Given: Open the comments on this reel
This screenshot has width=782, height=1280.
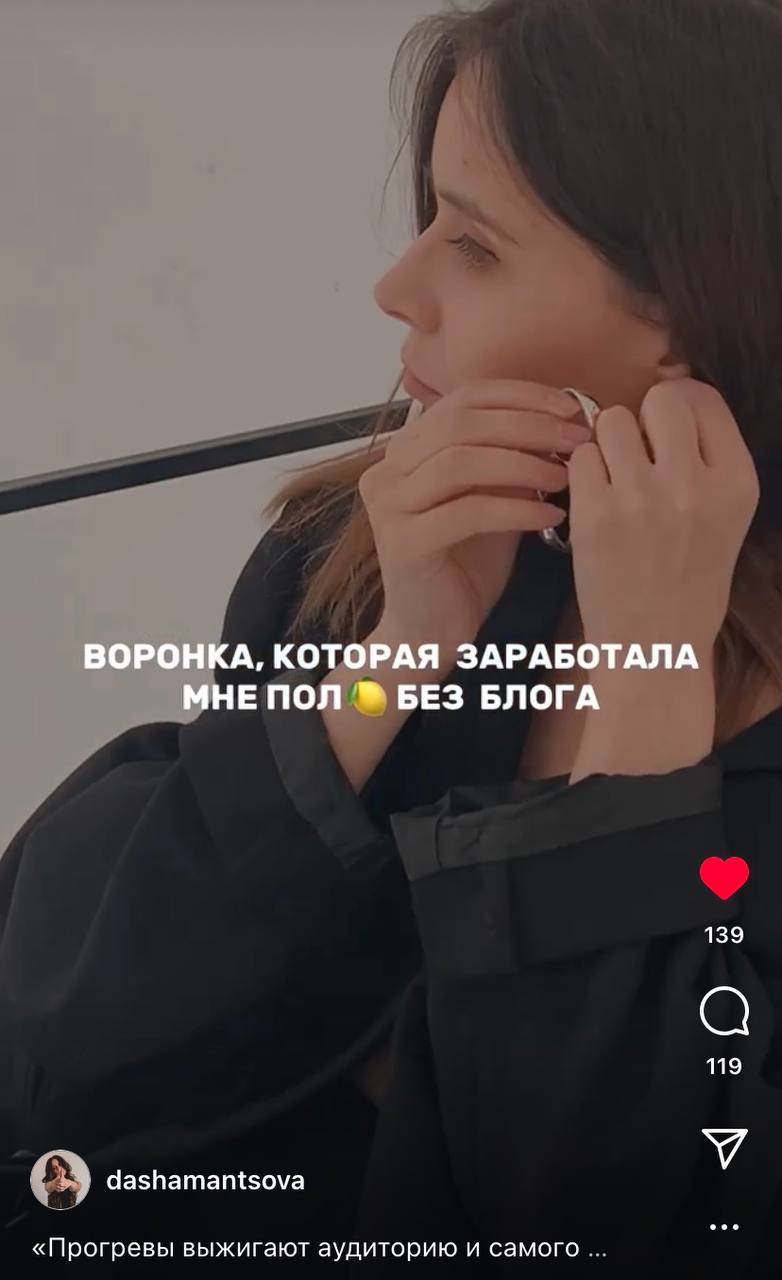Looking at the screenshot, I should pos(724,1012).
